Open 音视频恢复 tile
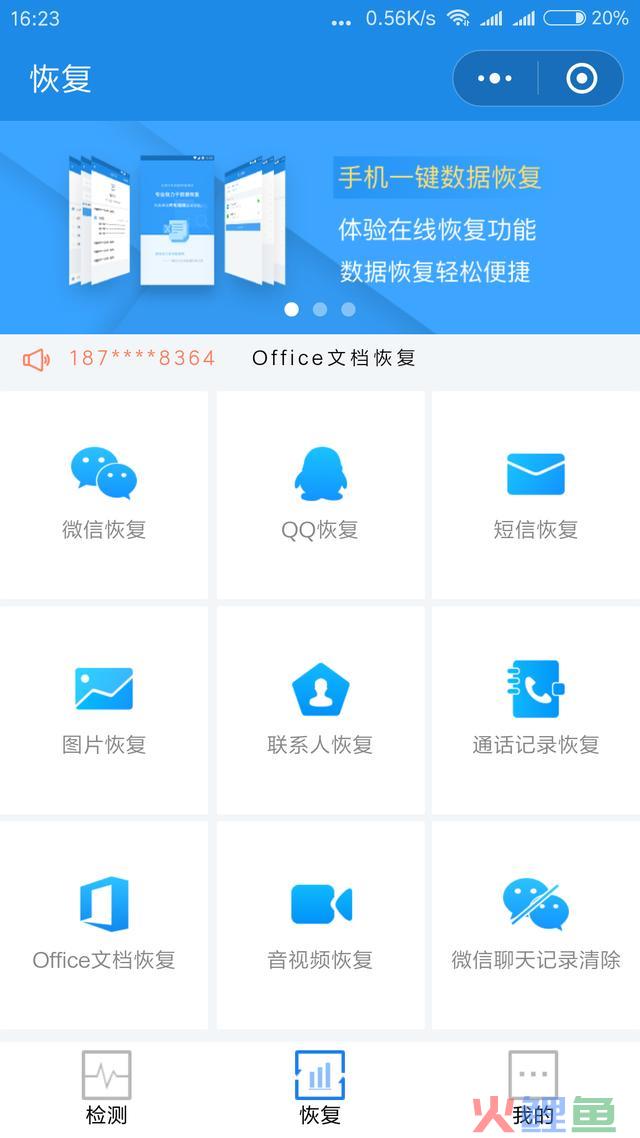Viewport: 640px width, 1138px height. point(320,924)
